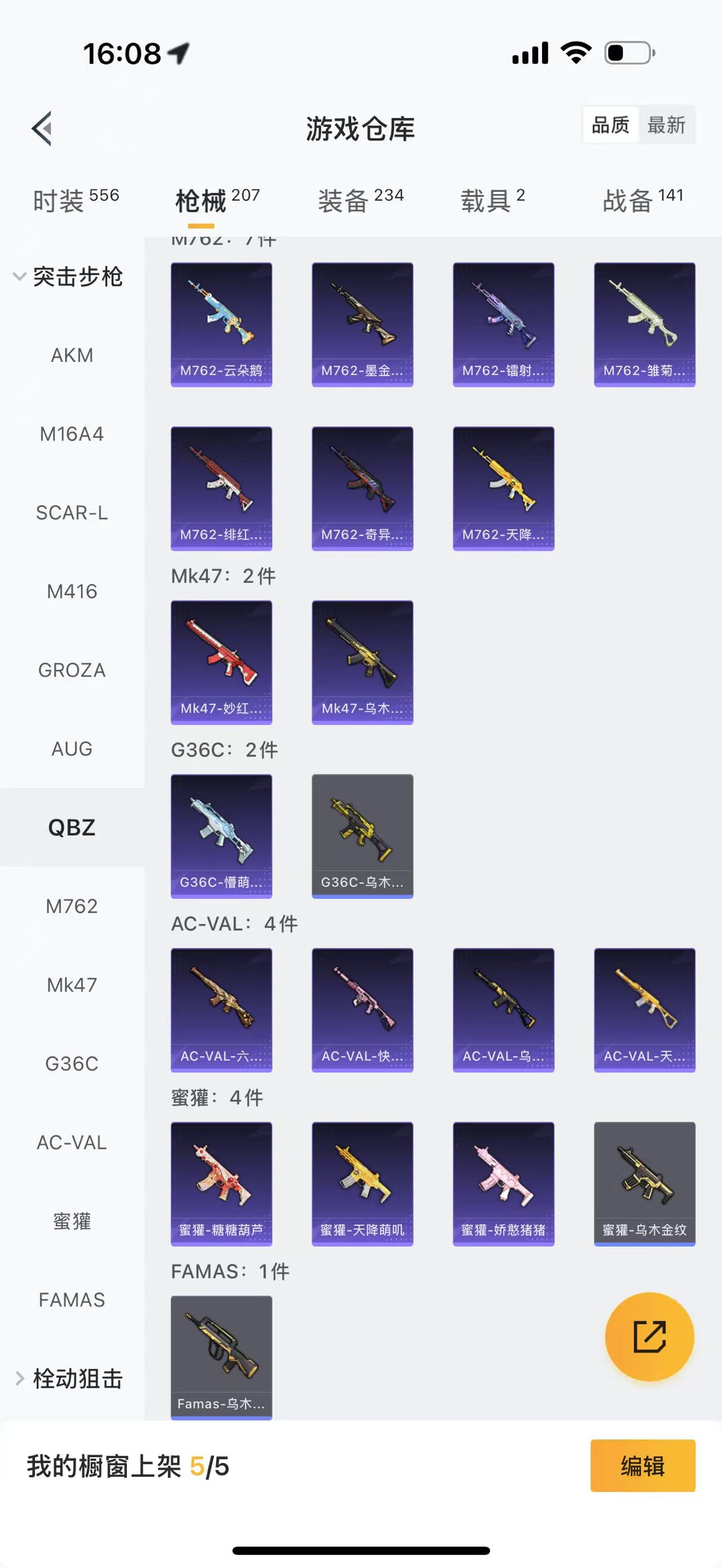Open the 载具 tab
The height and width of the screenshot is (1568, 722).
492,200
